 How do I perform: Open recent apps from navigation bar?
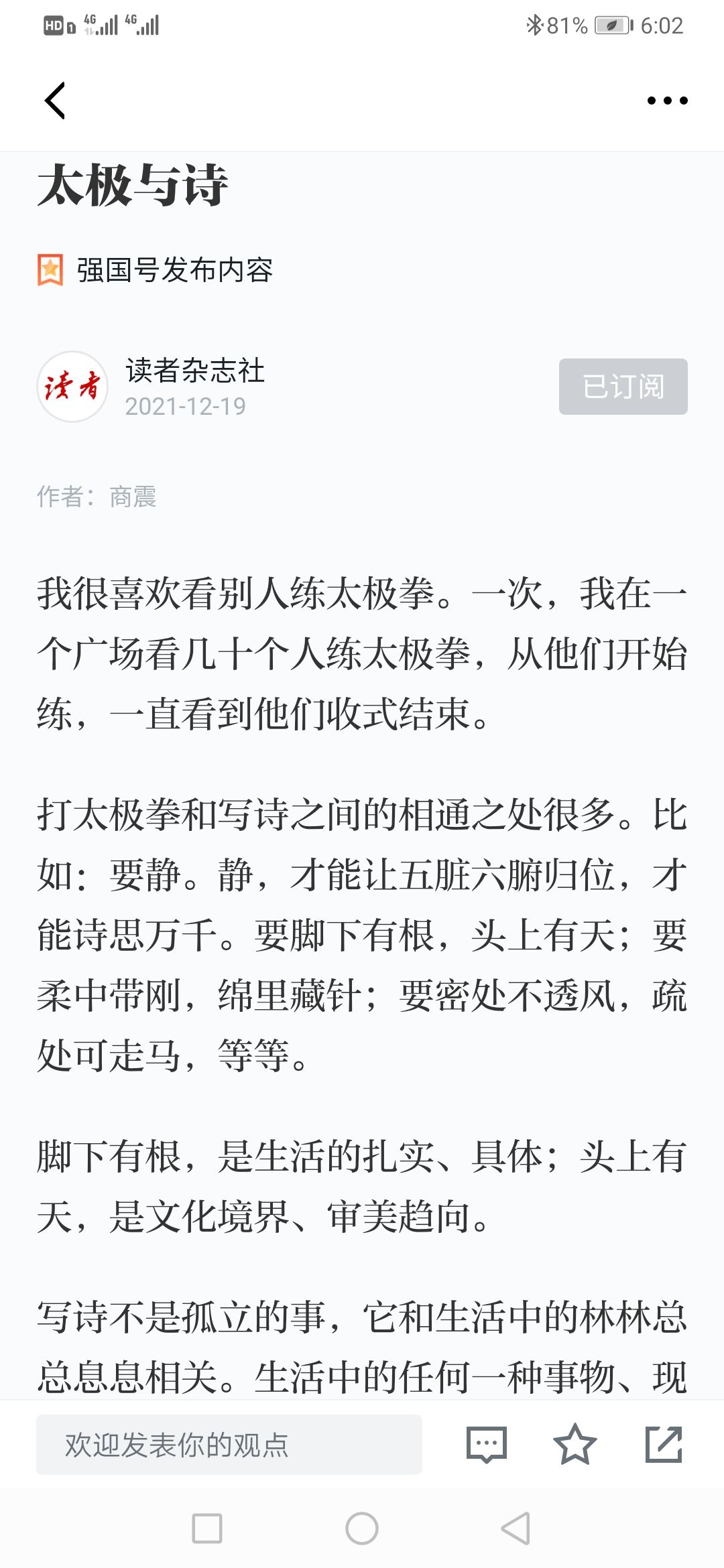[207, 1528]
